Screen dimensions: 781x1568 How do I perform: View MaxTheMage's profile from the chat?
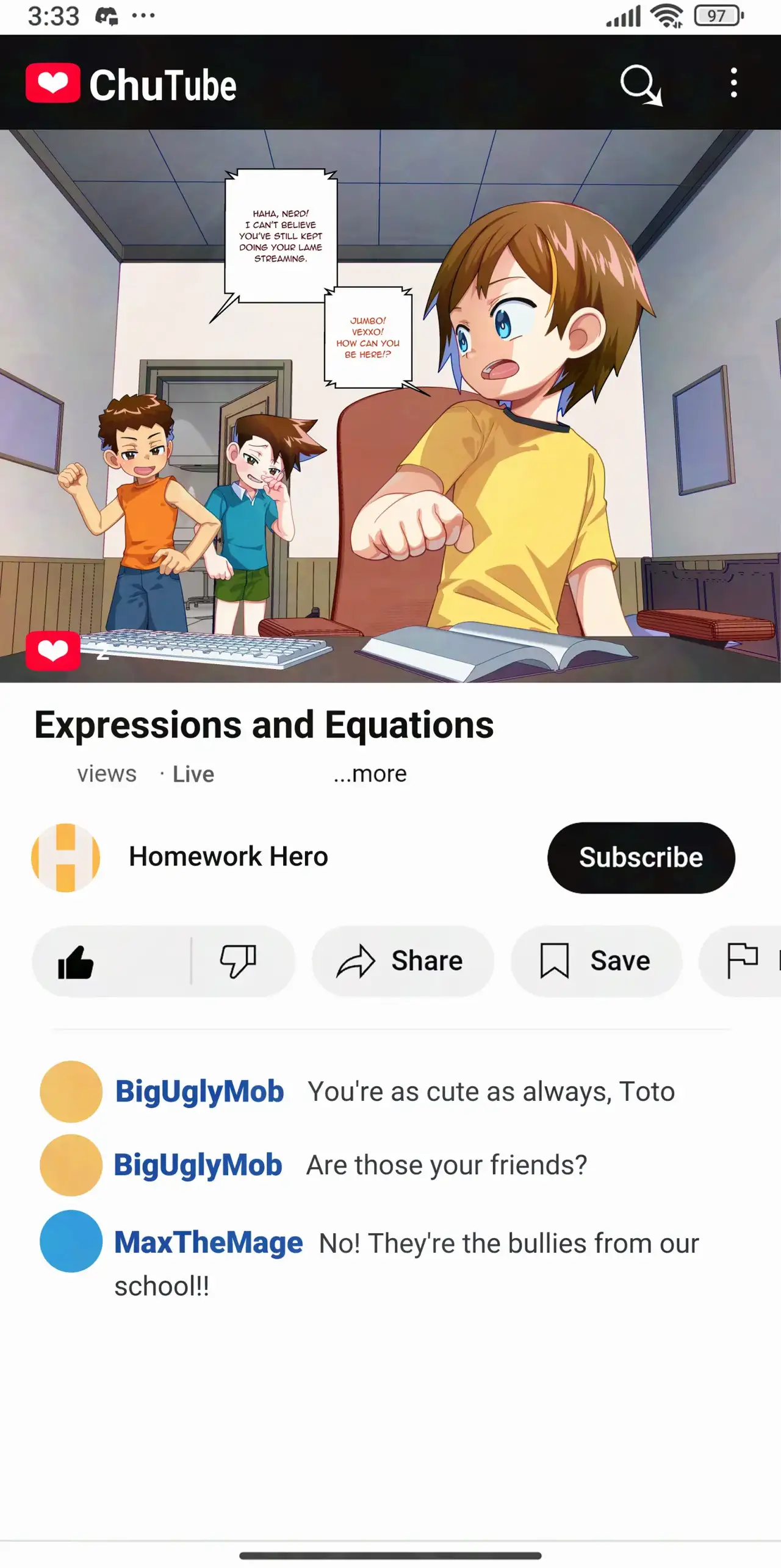(208, 1242)
